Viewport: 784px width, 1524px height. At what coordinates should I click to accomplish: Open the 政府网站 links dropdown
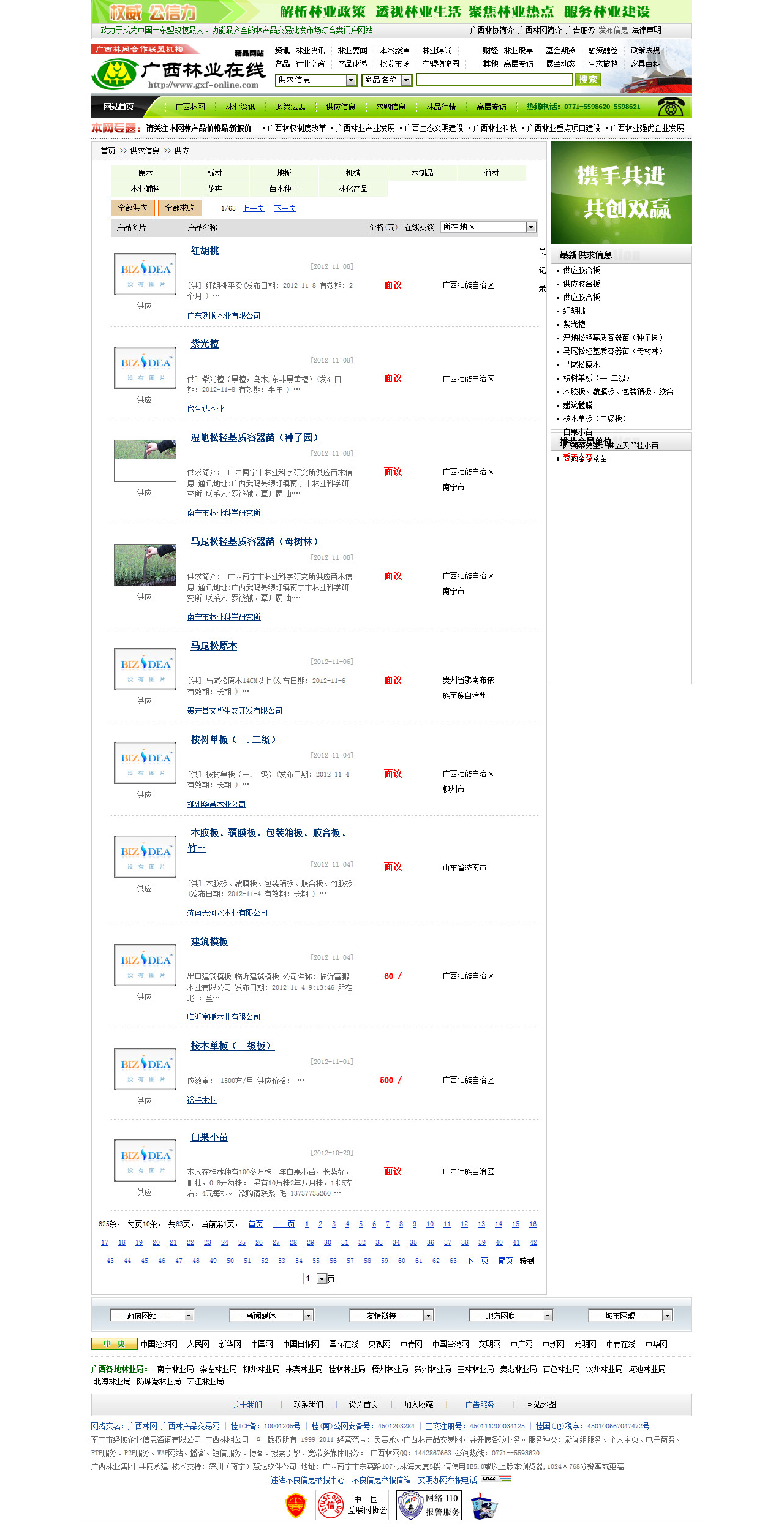coord(152,1315)
